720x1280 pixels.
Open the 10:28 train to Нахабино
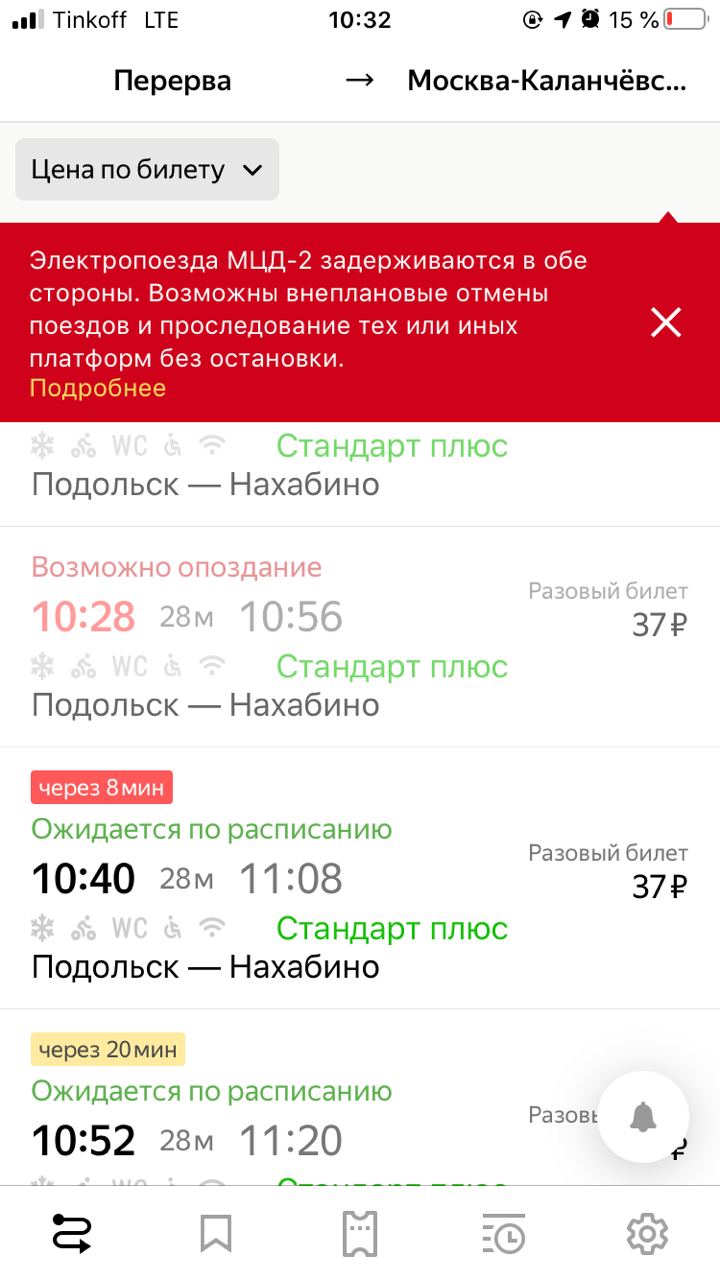360,637
